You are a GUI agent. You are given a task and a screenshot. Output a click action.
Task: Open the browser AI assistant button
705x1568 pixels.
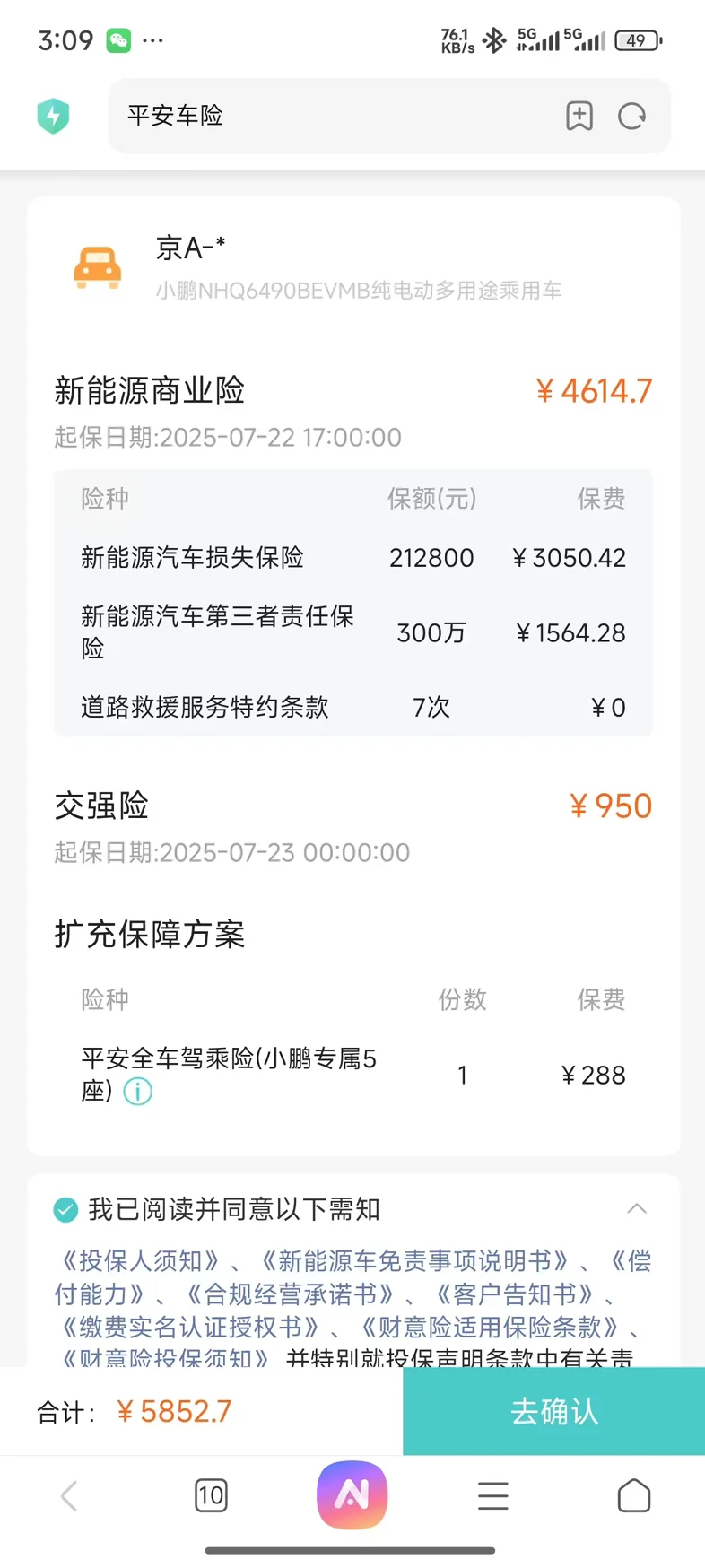tap(352, 1494)
